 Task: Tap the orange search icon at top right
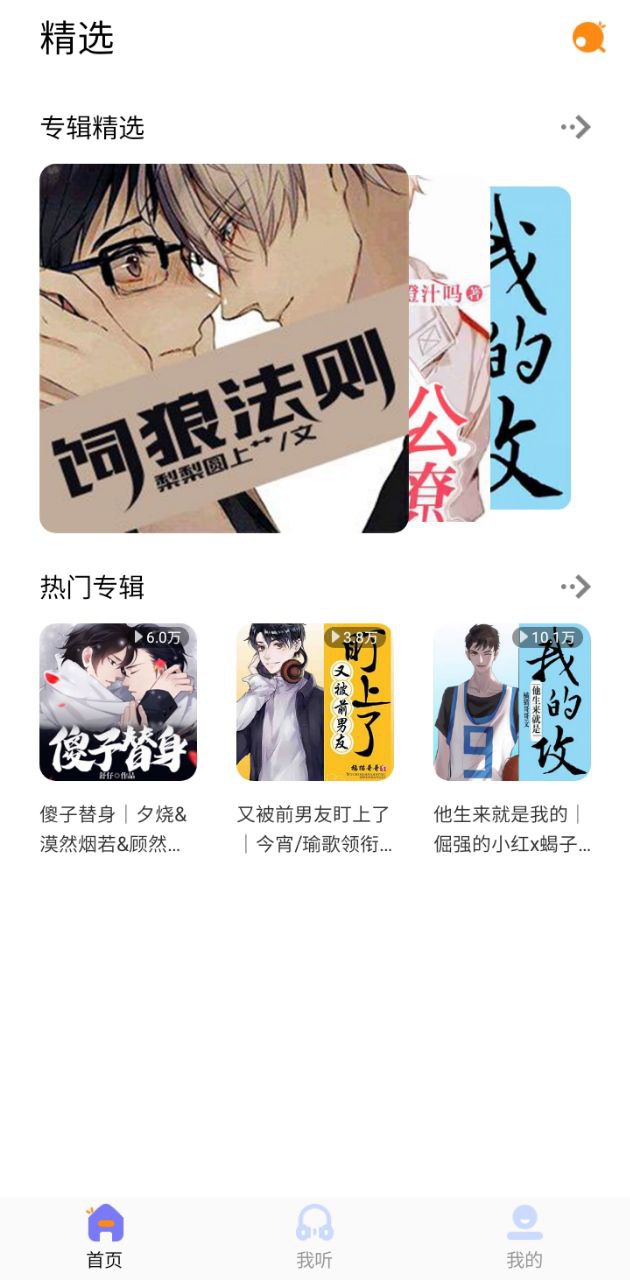pos(588,37)
